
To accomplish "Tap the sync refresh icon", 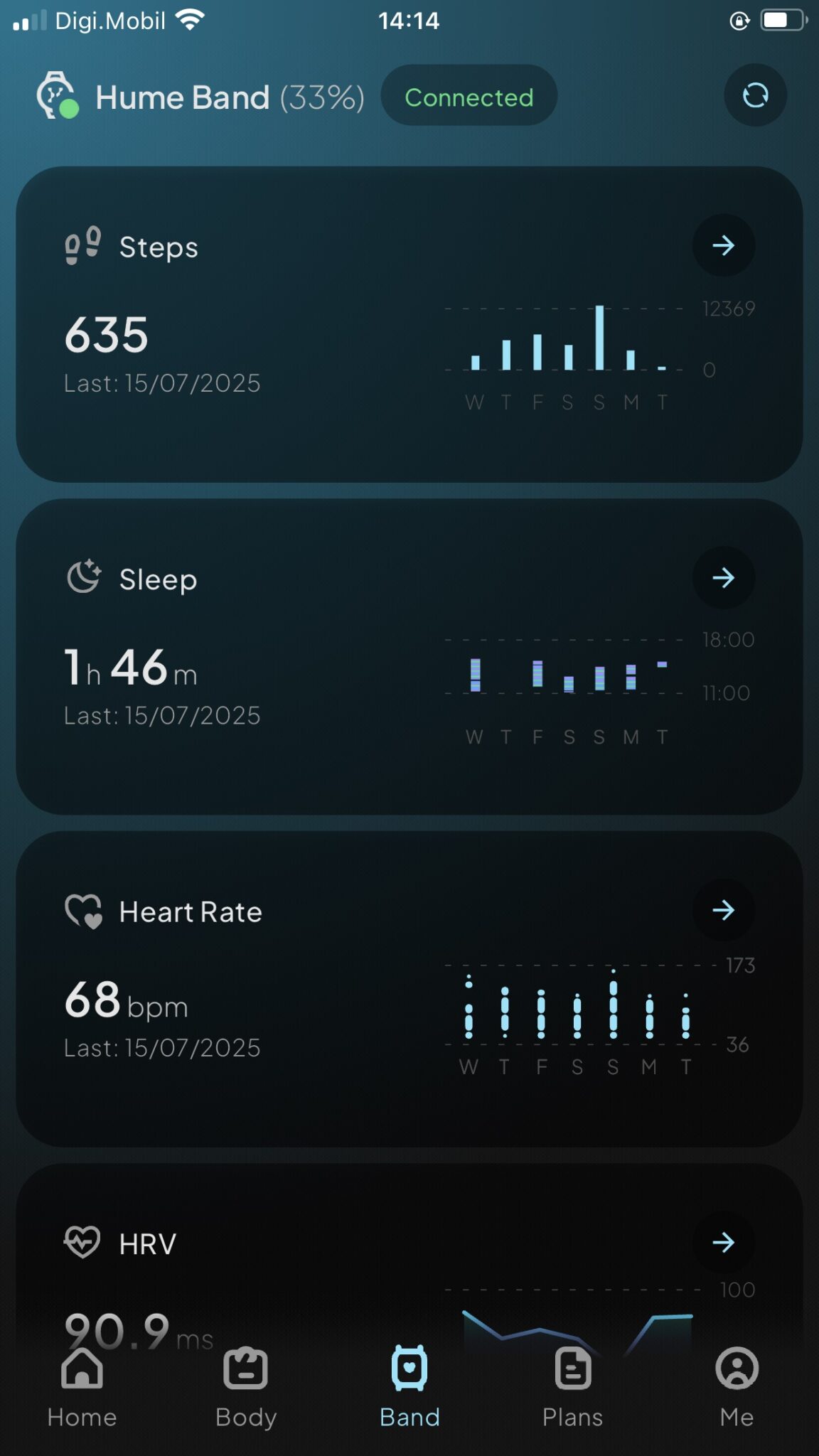I will 754,96.
